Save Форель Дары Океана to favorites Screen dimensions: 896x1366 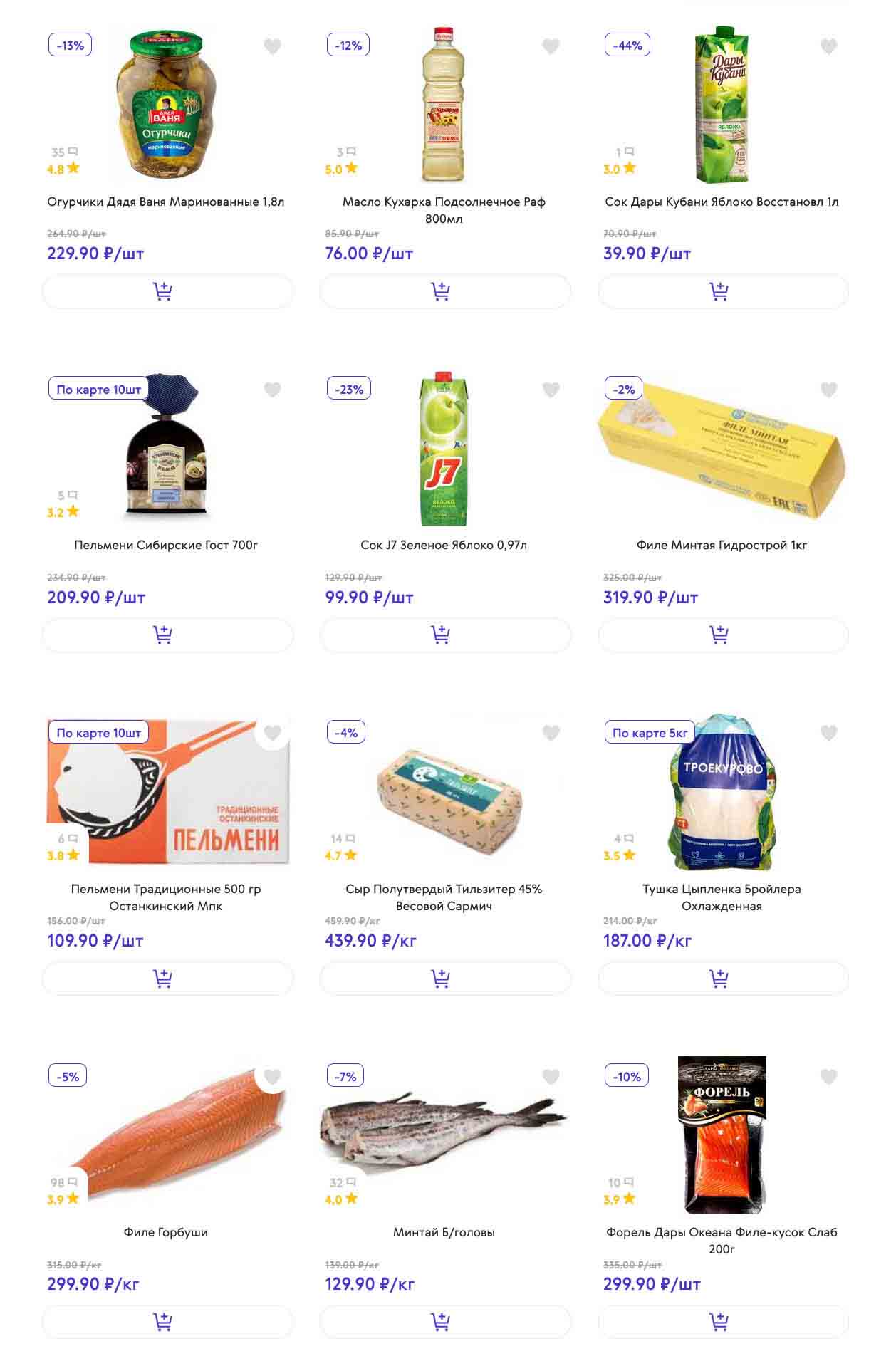pos(828,1076)
